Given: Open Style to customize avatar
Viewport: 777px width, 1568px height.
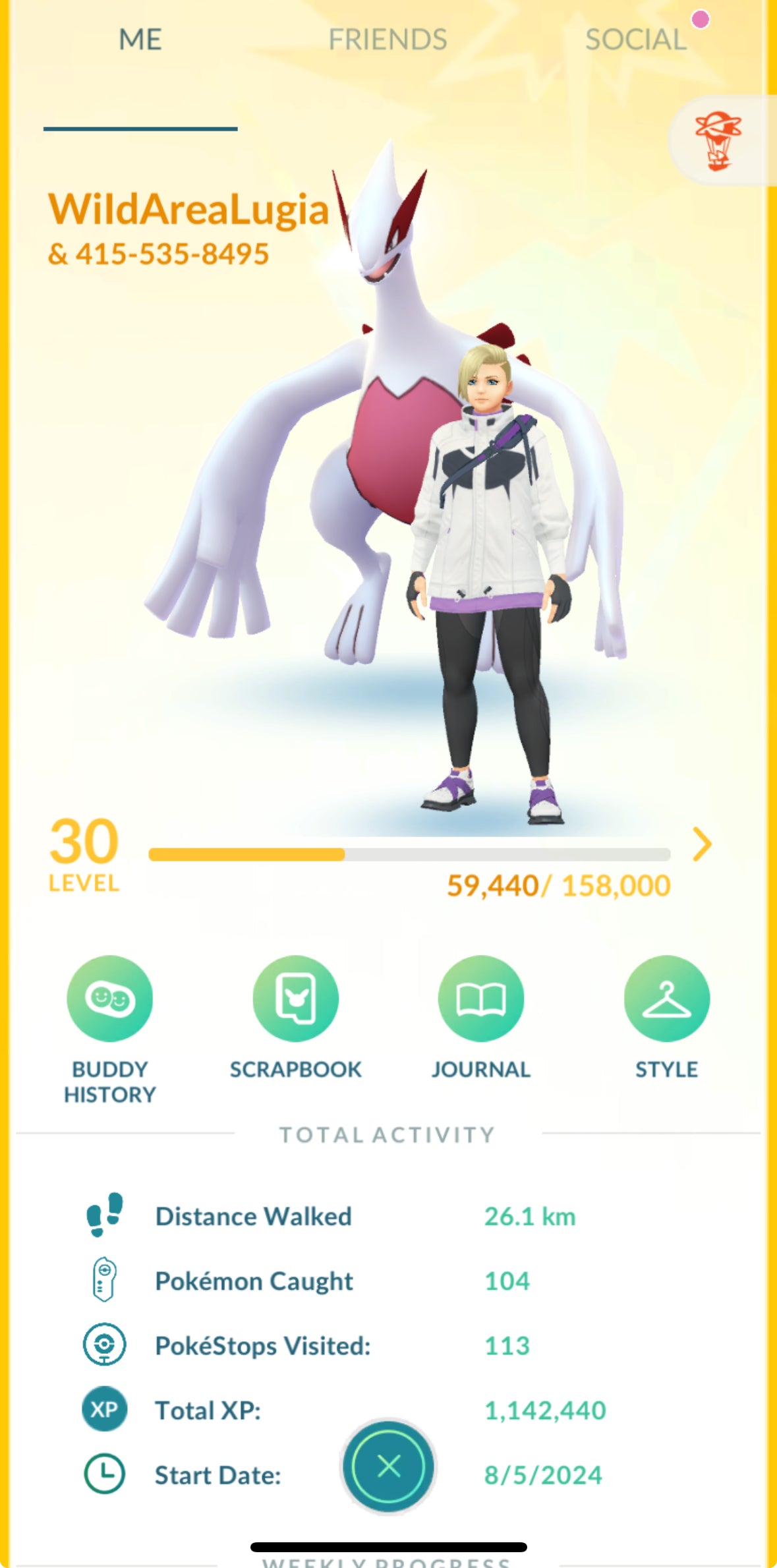Looking at the screenshot, I should [x=666, y=999].
